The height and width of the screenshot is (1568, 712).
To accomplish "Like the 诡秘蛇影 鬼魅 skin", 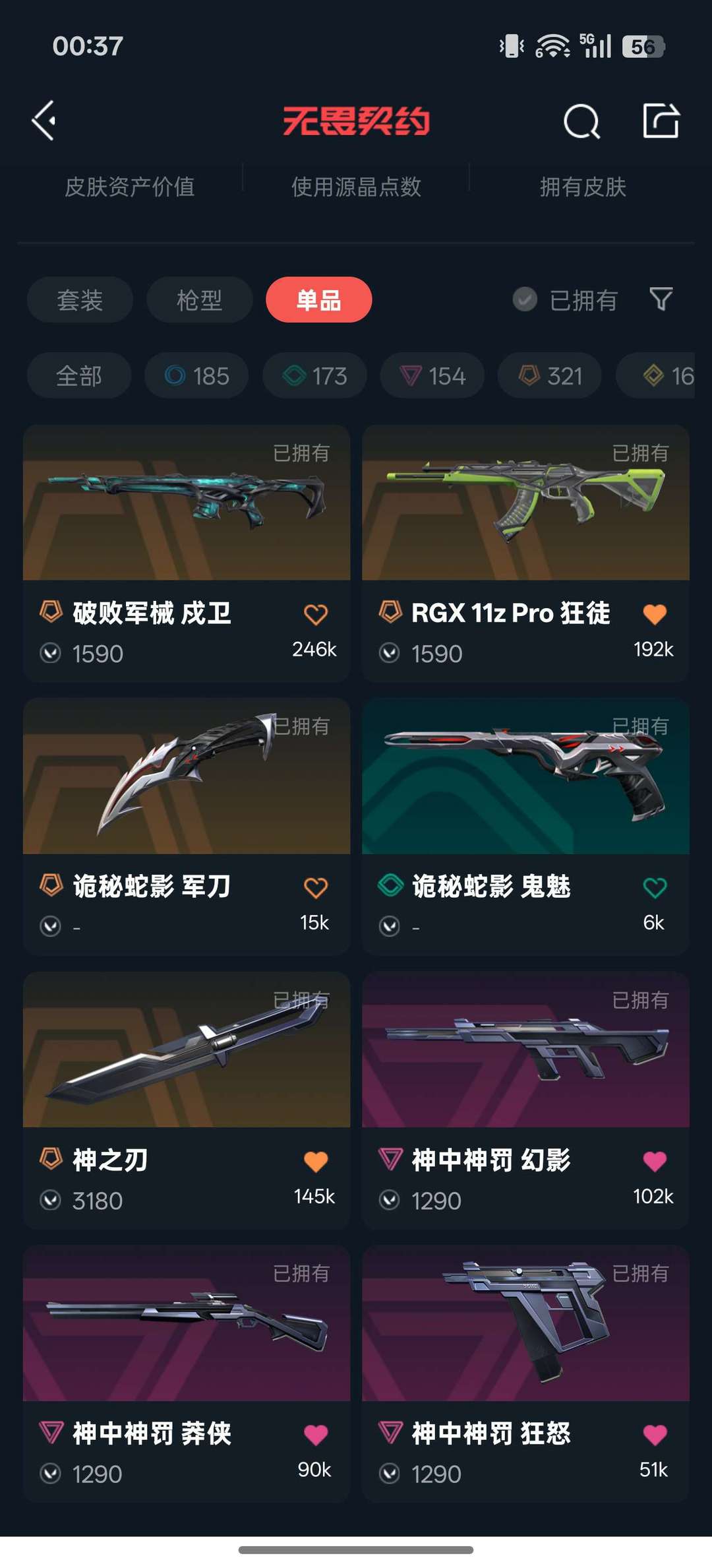I will (655, 888).
